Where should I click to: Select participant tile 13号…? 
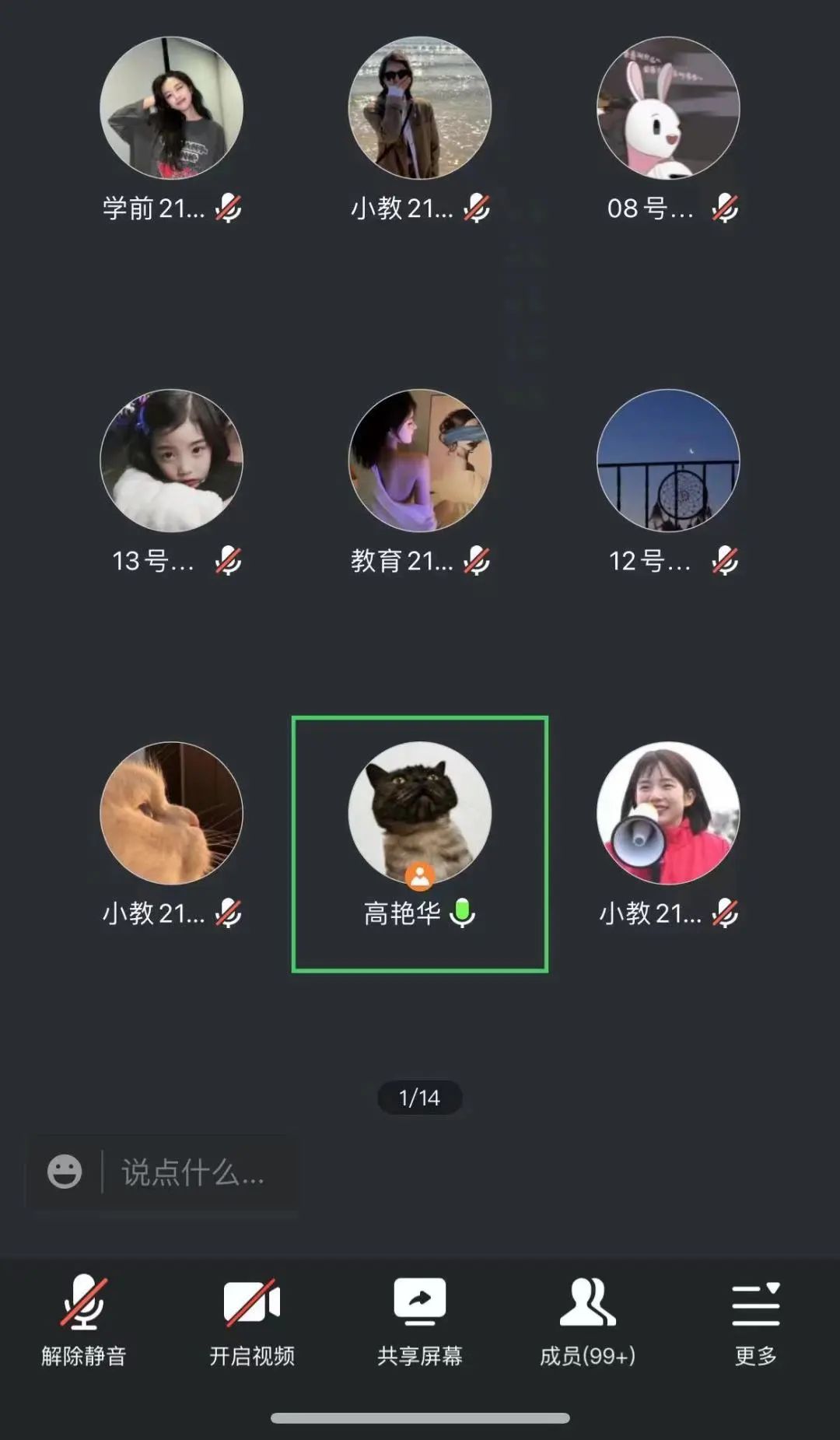171,461
